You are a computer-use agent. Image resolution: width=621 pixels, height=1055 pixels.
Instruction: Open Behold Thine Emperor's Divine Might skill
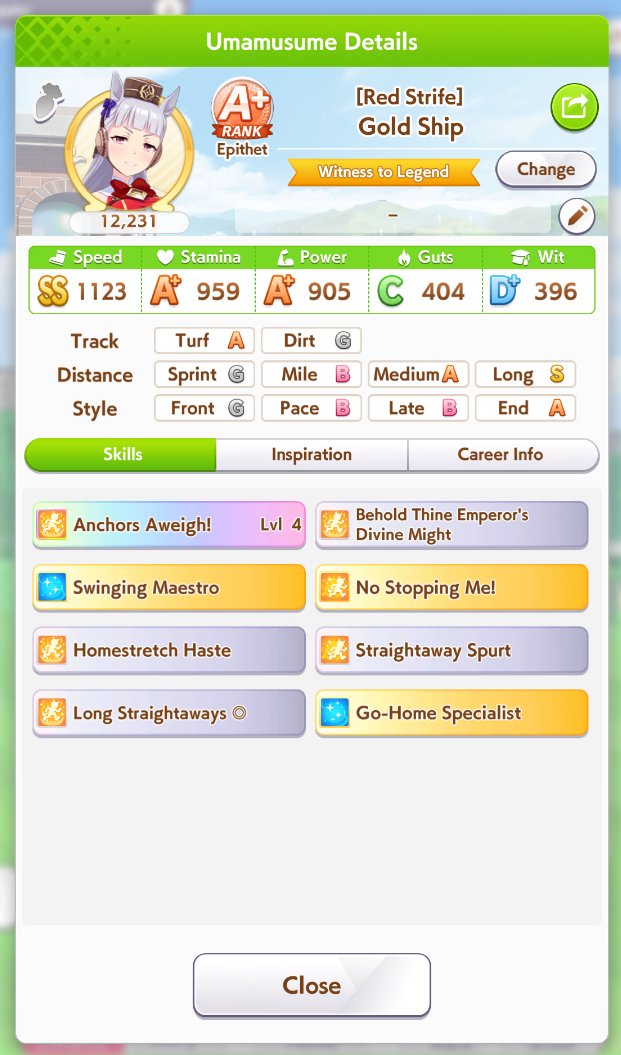pos(451,525)
